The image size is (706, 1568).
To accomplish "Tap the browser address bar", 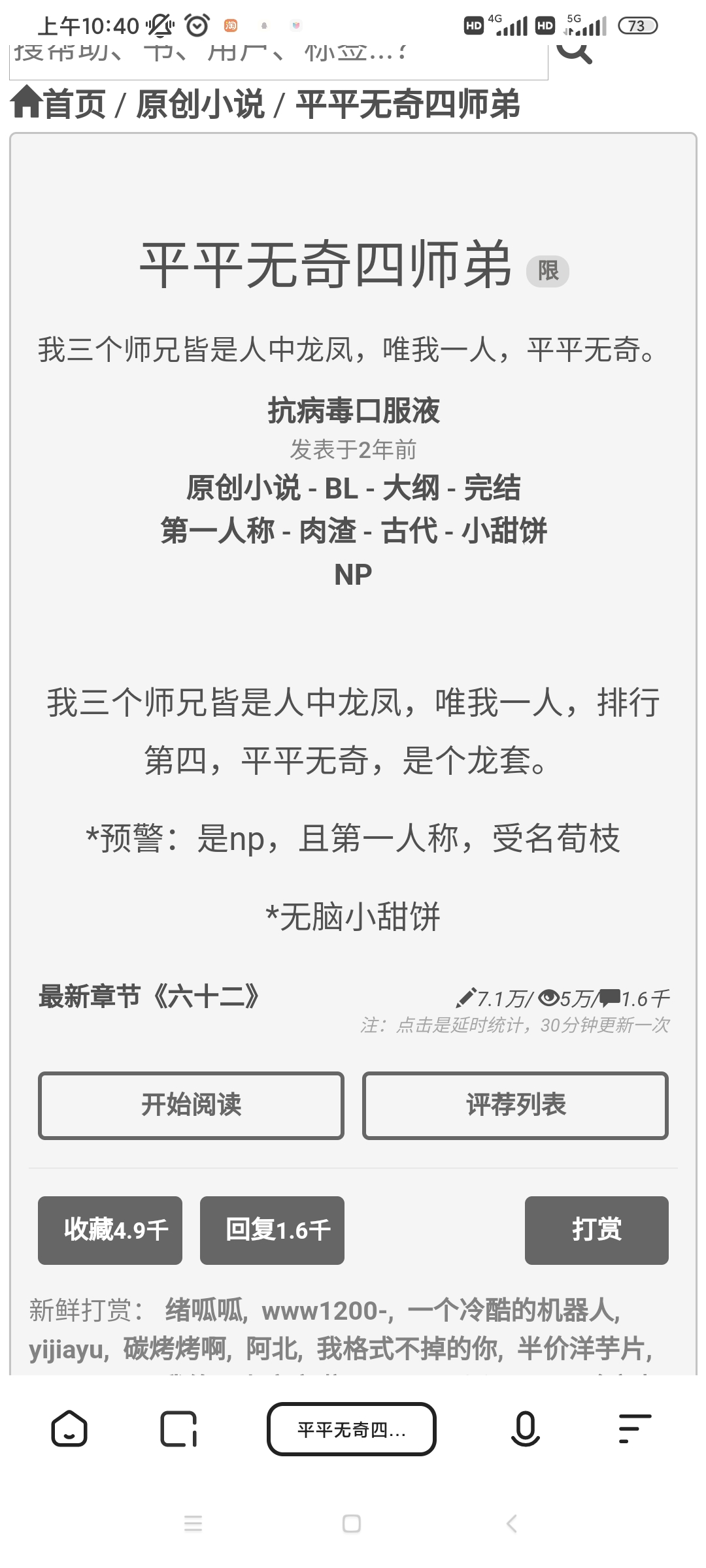I will (352, 1429).
